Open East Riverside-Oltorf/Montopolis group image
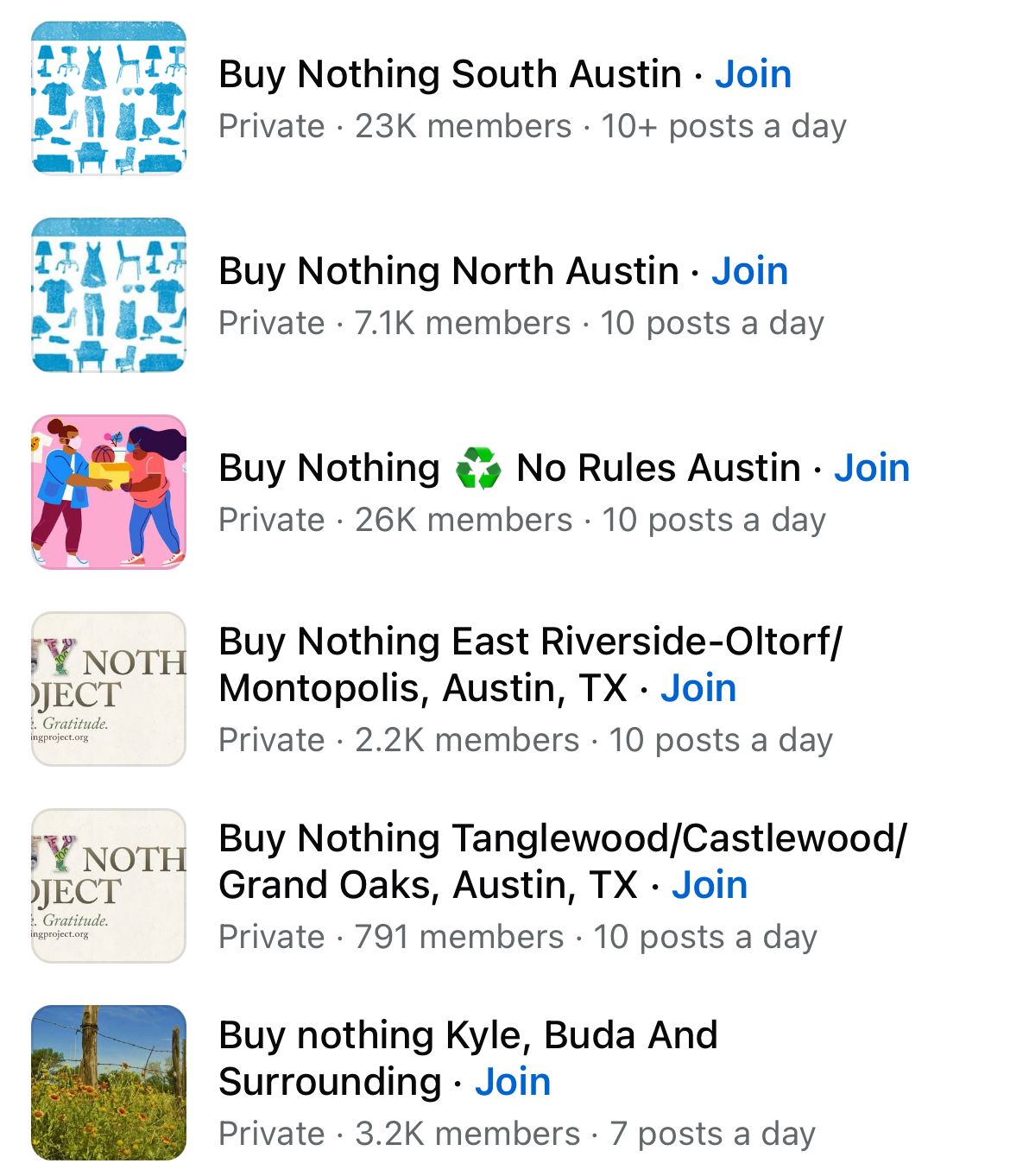This screenshot has height=1176, width=1010. click(x=109, y=689)
